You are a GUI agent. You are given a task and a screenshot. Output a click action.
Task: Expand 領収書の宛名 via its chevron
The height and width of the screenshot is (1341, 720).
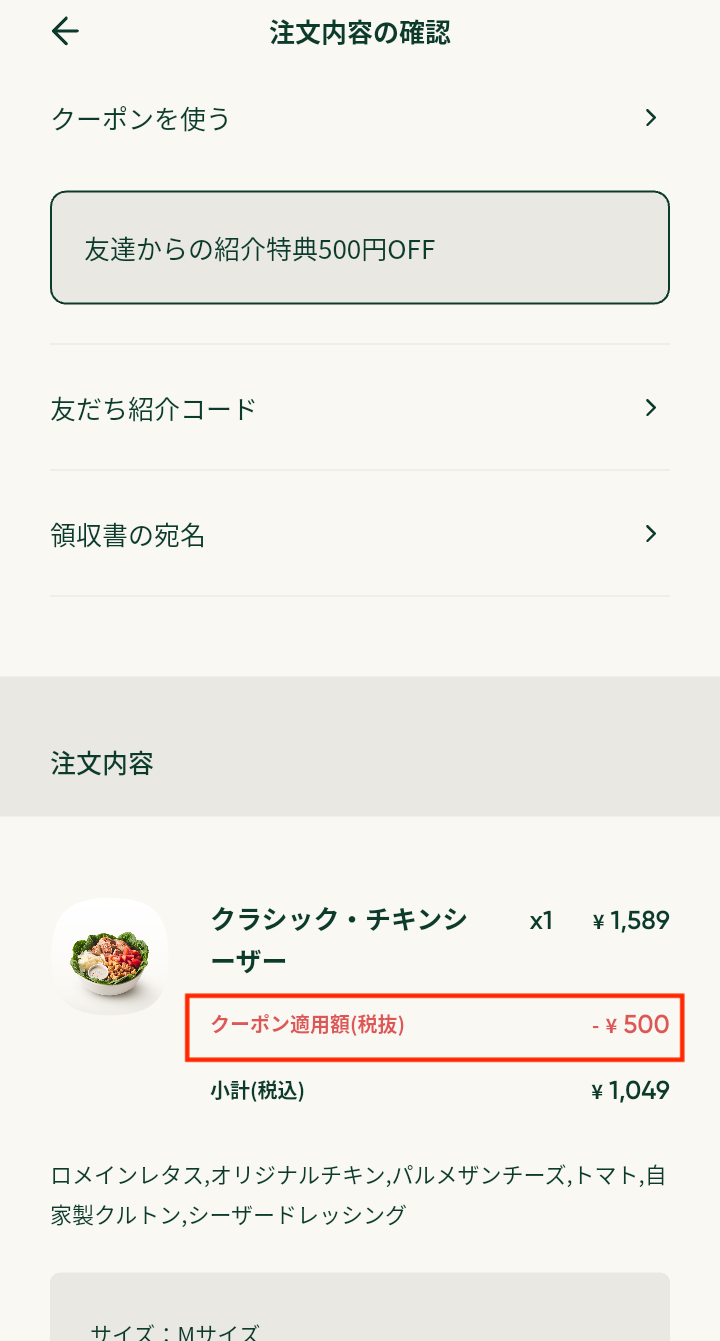pos(651,535)
